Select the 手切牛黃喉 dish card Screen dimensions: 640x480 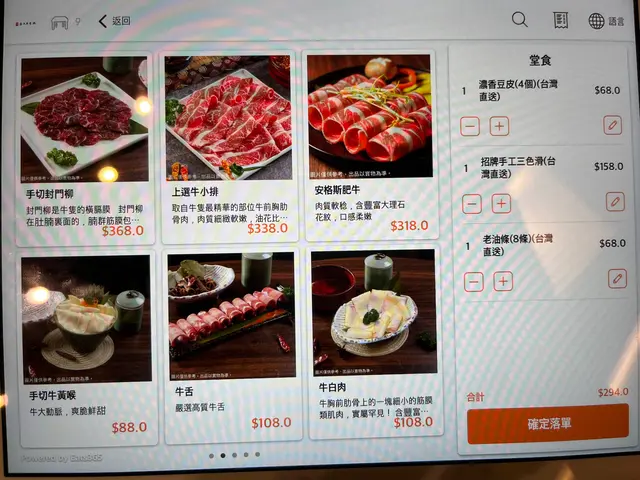coord(88,345)
